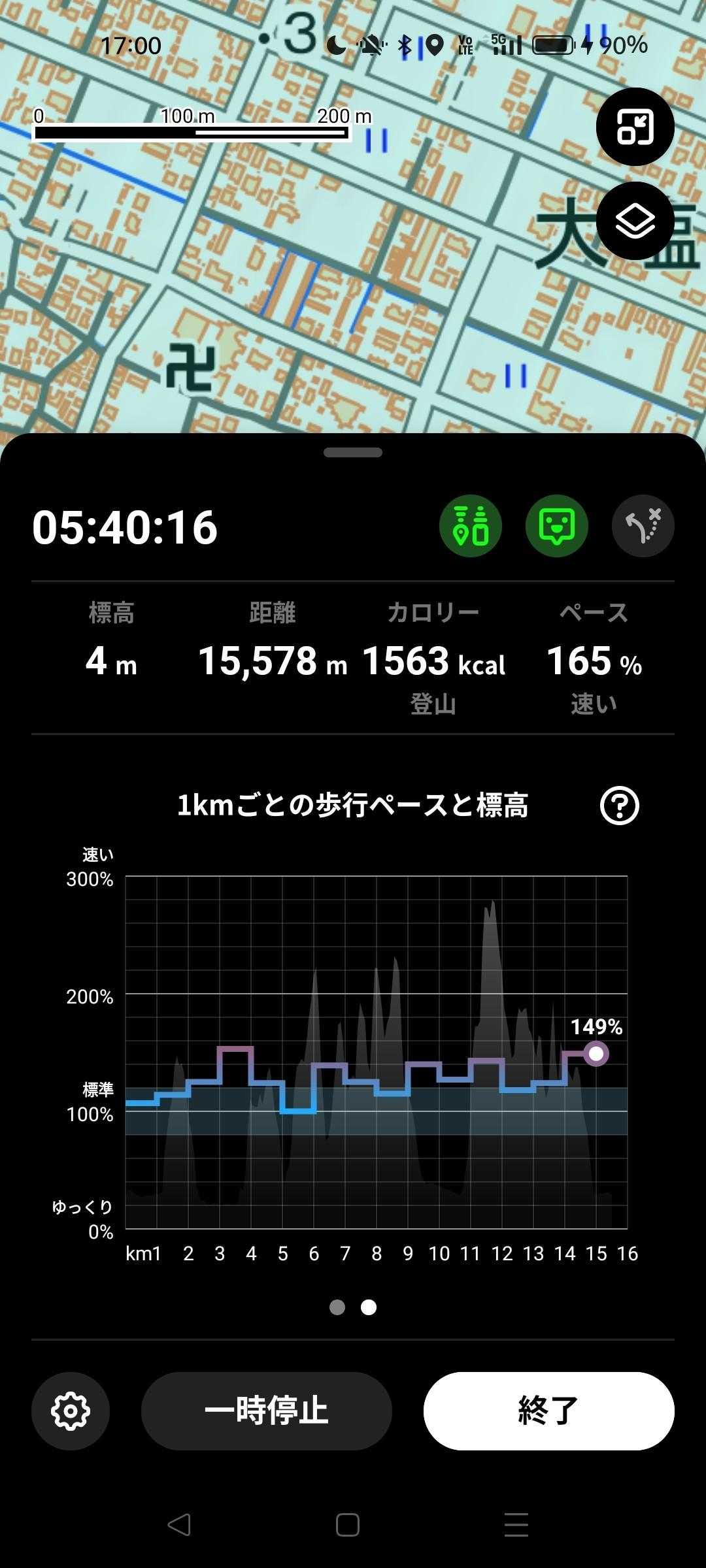Switch to the first chart page dot

coord(337,1307)
